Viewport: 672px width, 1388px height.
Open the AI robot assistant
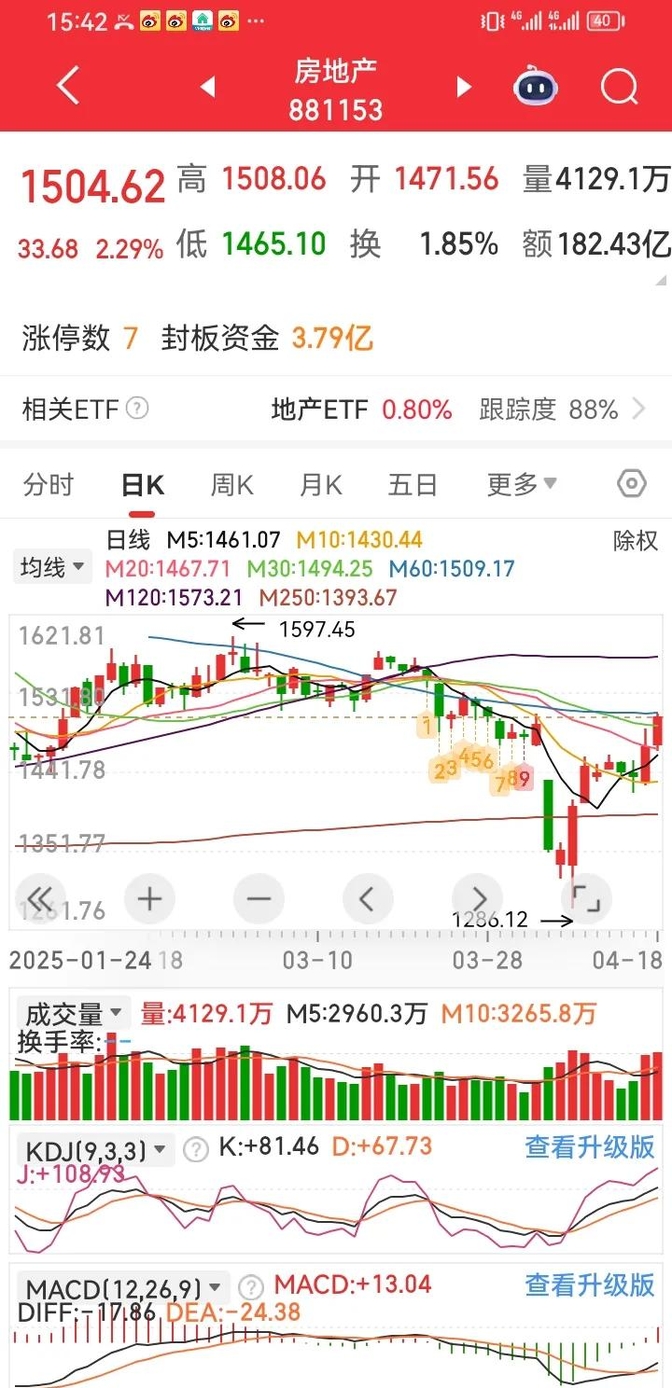pos(536,88)
